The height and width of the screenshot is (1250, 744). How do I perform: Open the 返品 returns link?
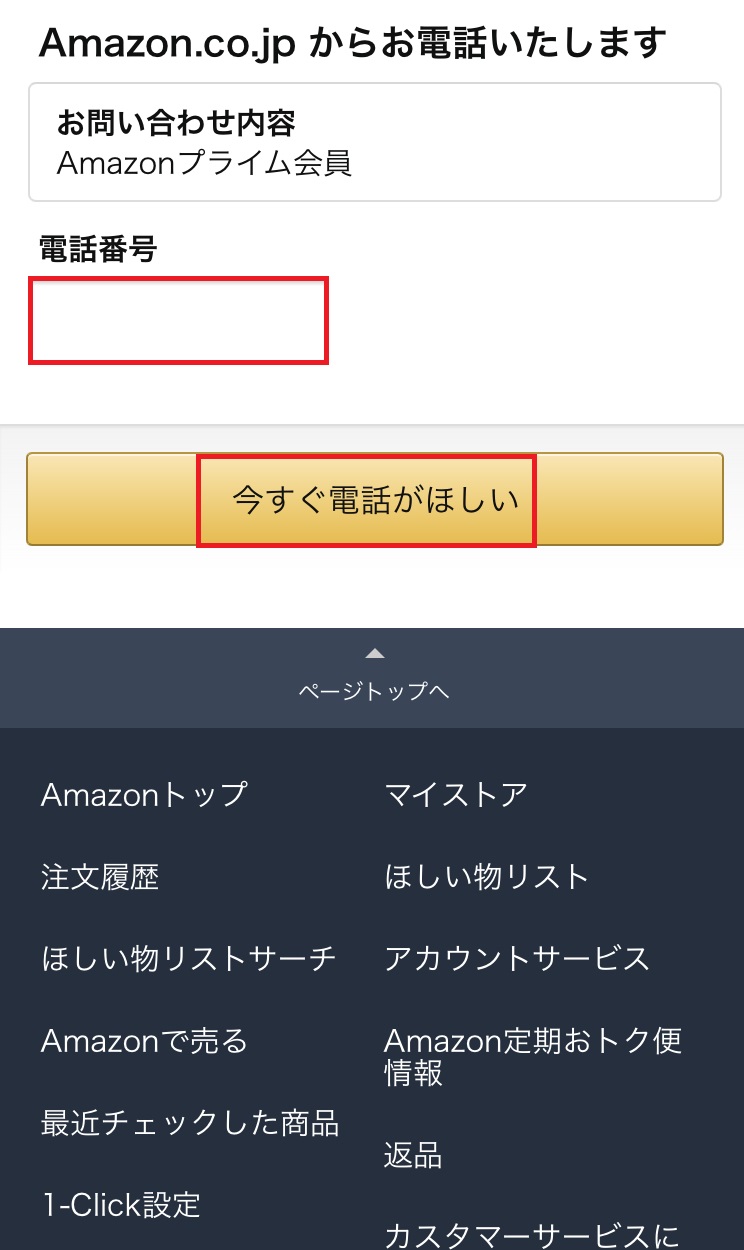coord(413,1156)
